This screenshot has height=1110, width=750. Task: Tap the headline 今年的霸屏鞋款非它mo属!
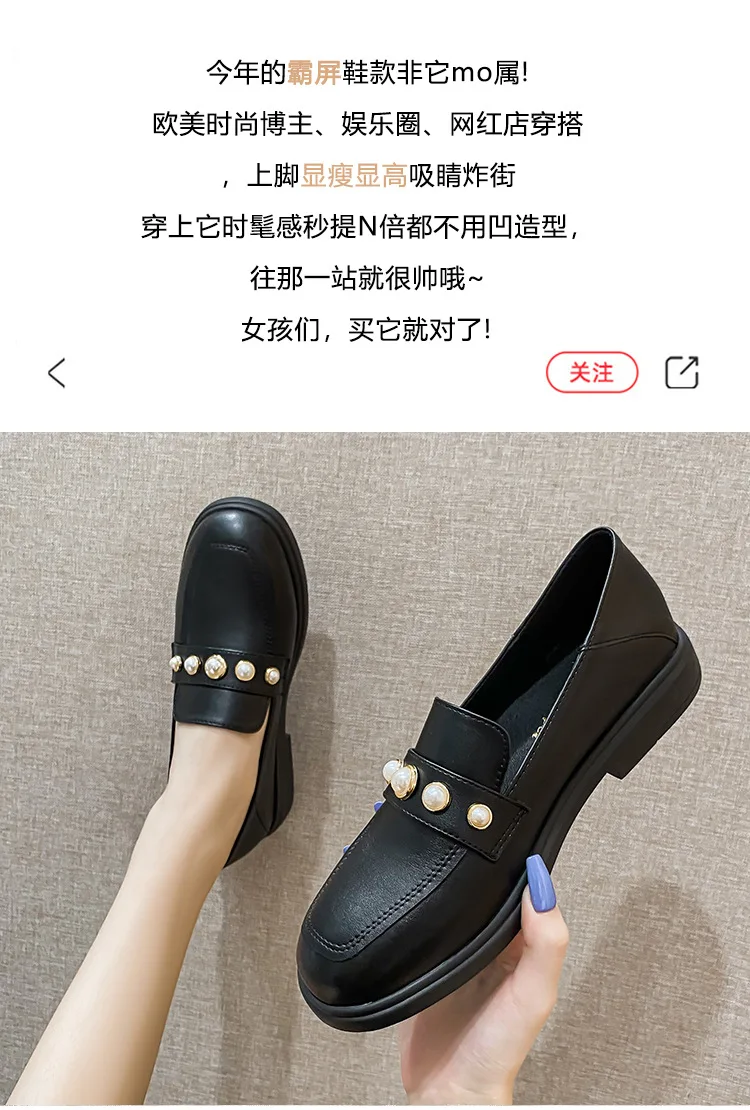(x=368, y=70)
